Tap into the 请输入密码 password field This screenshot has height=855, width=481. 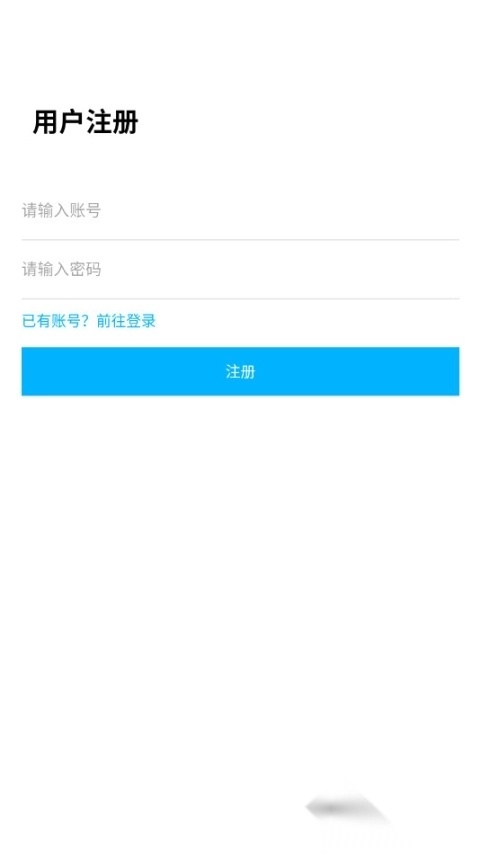coord(240,269)
